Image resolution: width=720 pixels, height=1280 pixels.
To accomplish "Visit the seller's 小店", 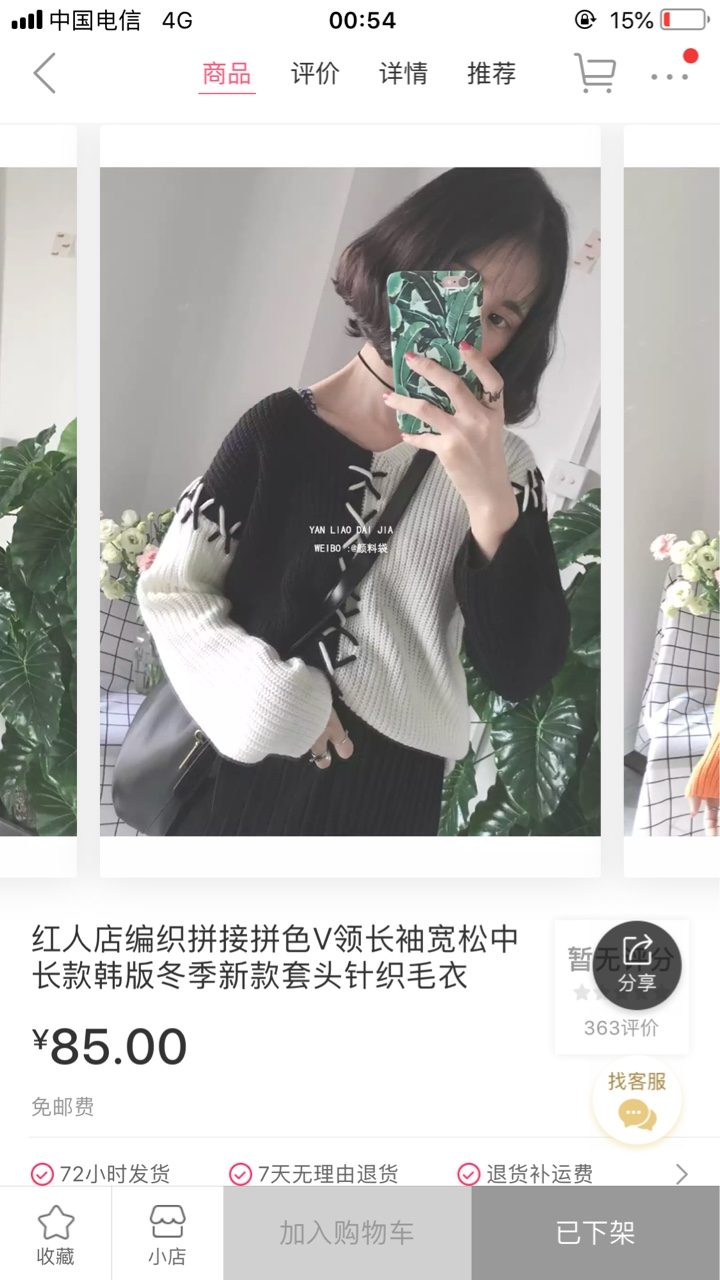I will 167,1234.
